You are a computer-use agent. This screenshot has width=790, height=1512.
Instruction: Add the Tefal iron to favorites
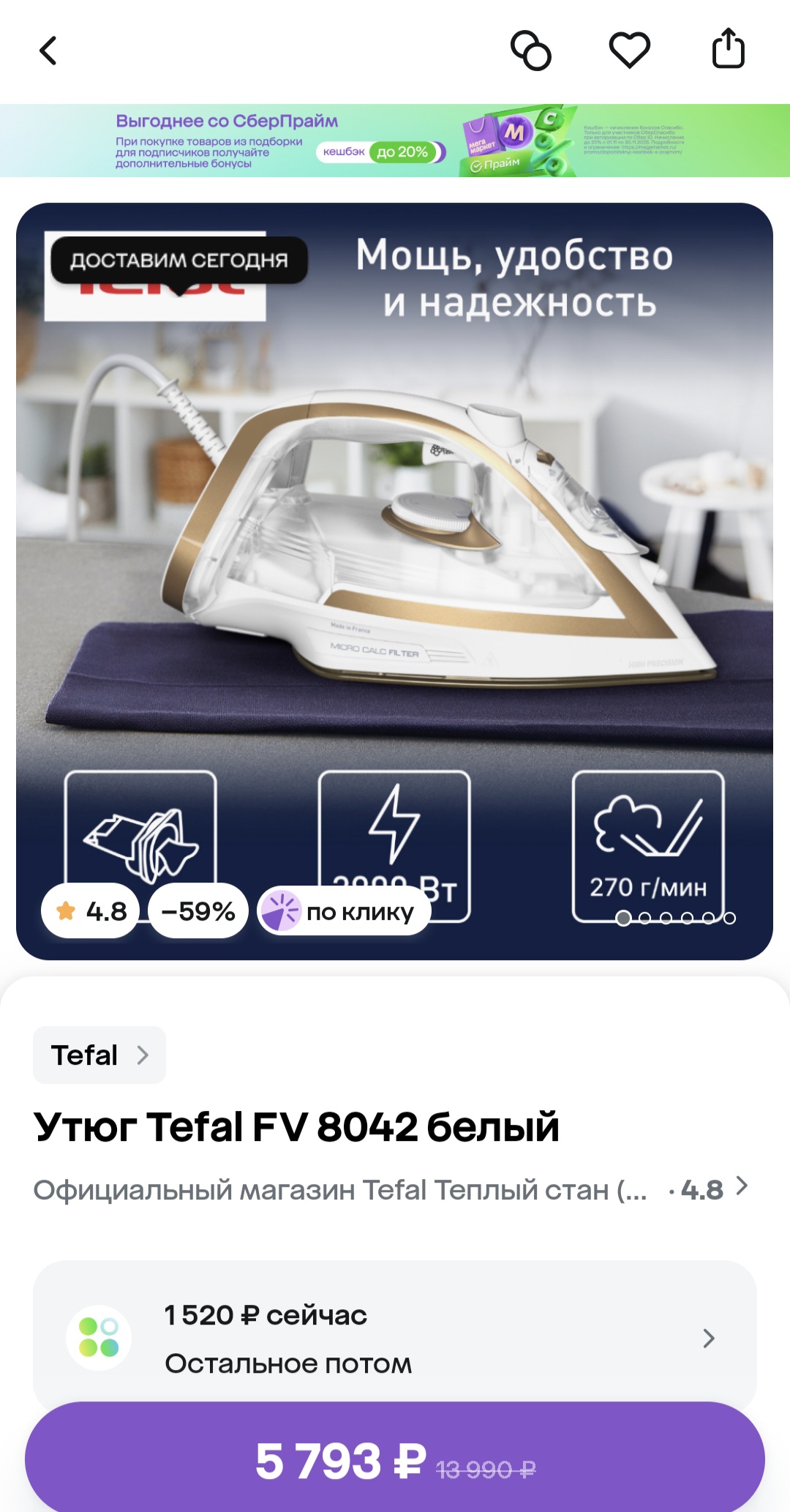point(629,51)
